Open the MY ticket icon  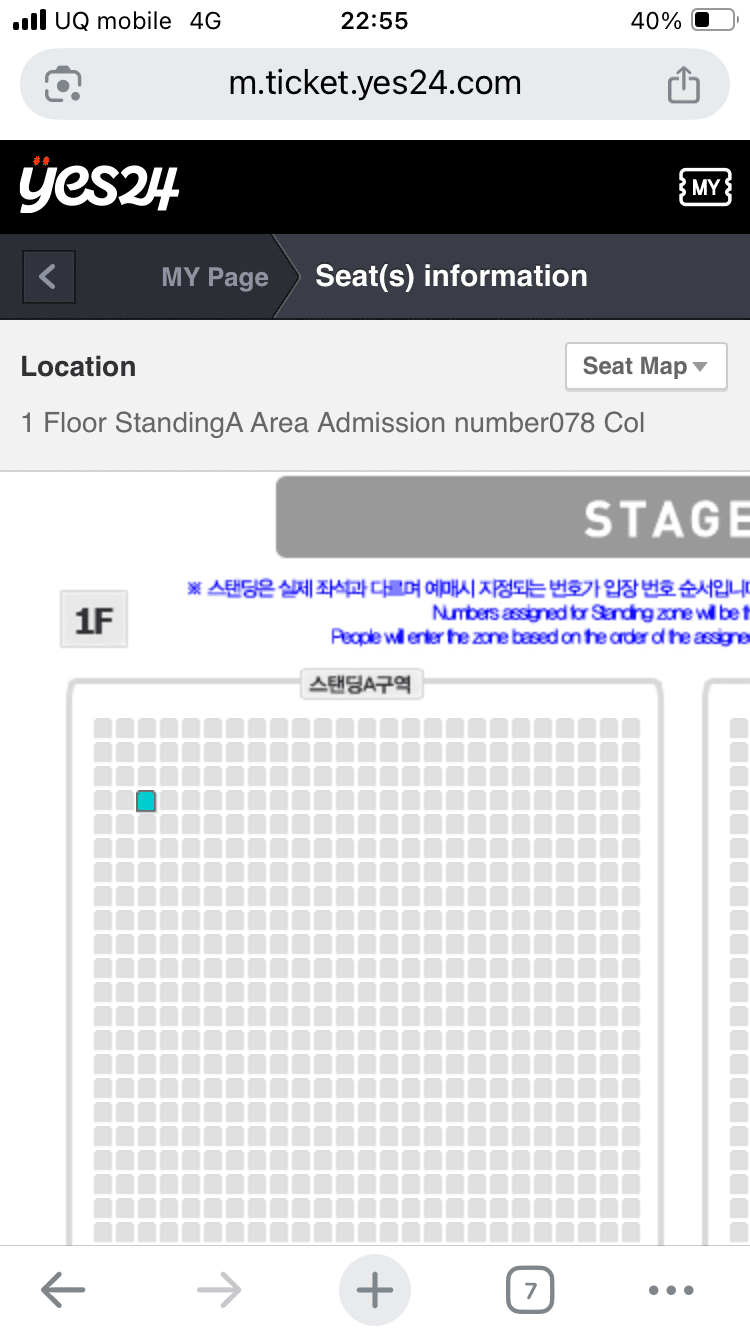point(705,187)
